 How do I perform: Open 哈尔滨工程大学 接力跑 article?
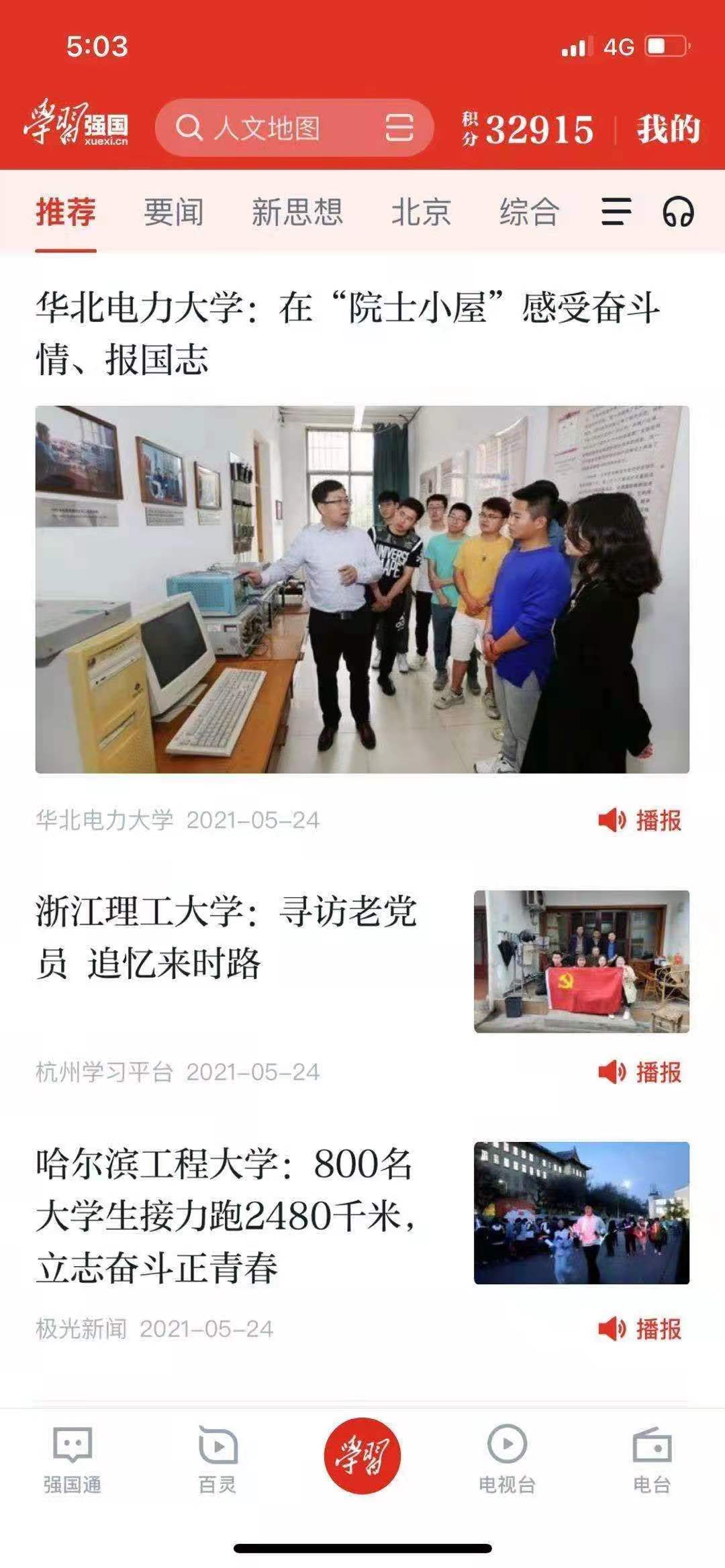(226, 1215)
